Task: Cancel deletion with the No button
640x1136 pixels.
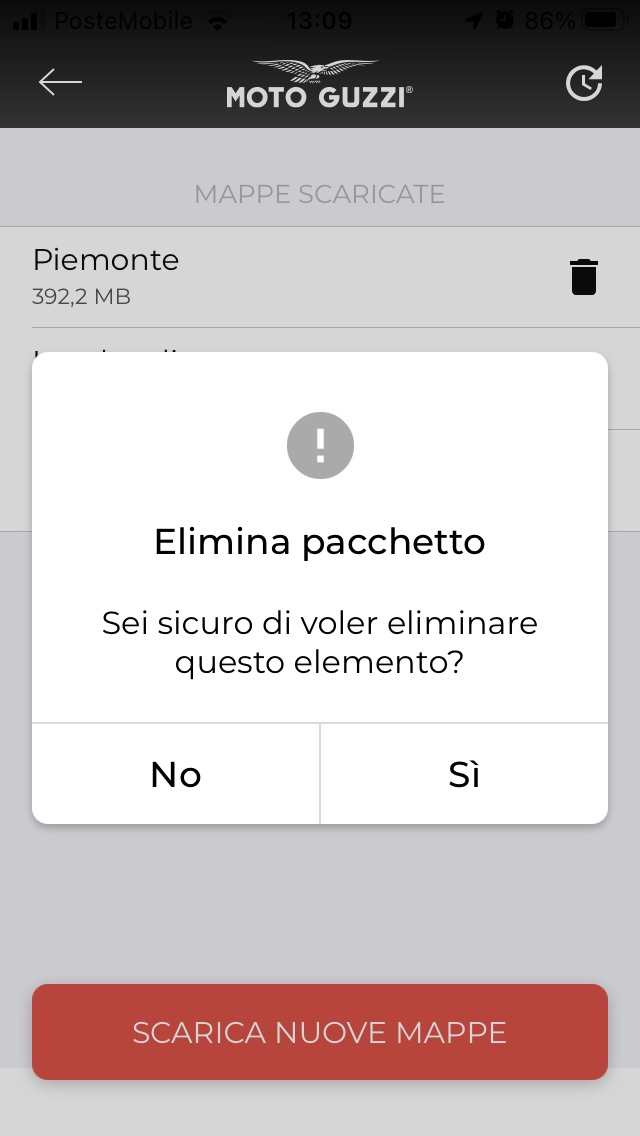Action: (175, 774)
